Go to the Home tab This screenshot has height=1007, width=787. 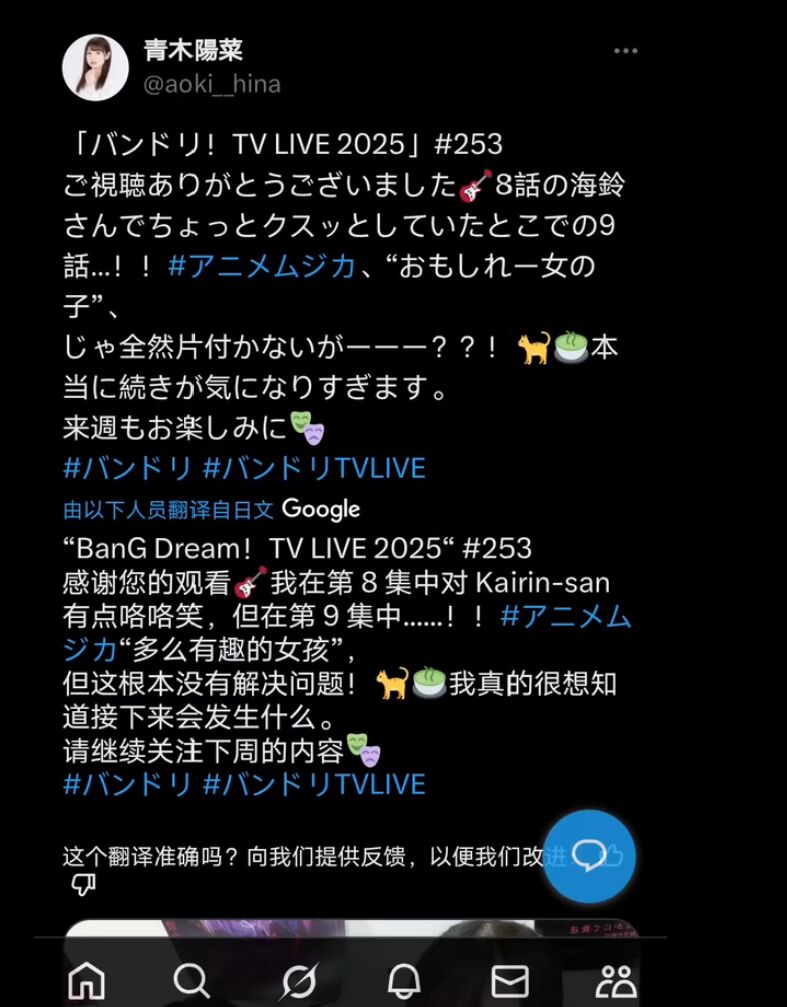click(x=87, y=979)
